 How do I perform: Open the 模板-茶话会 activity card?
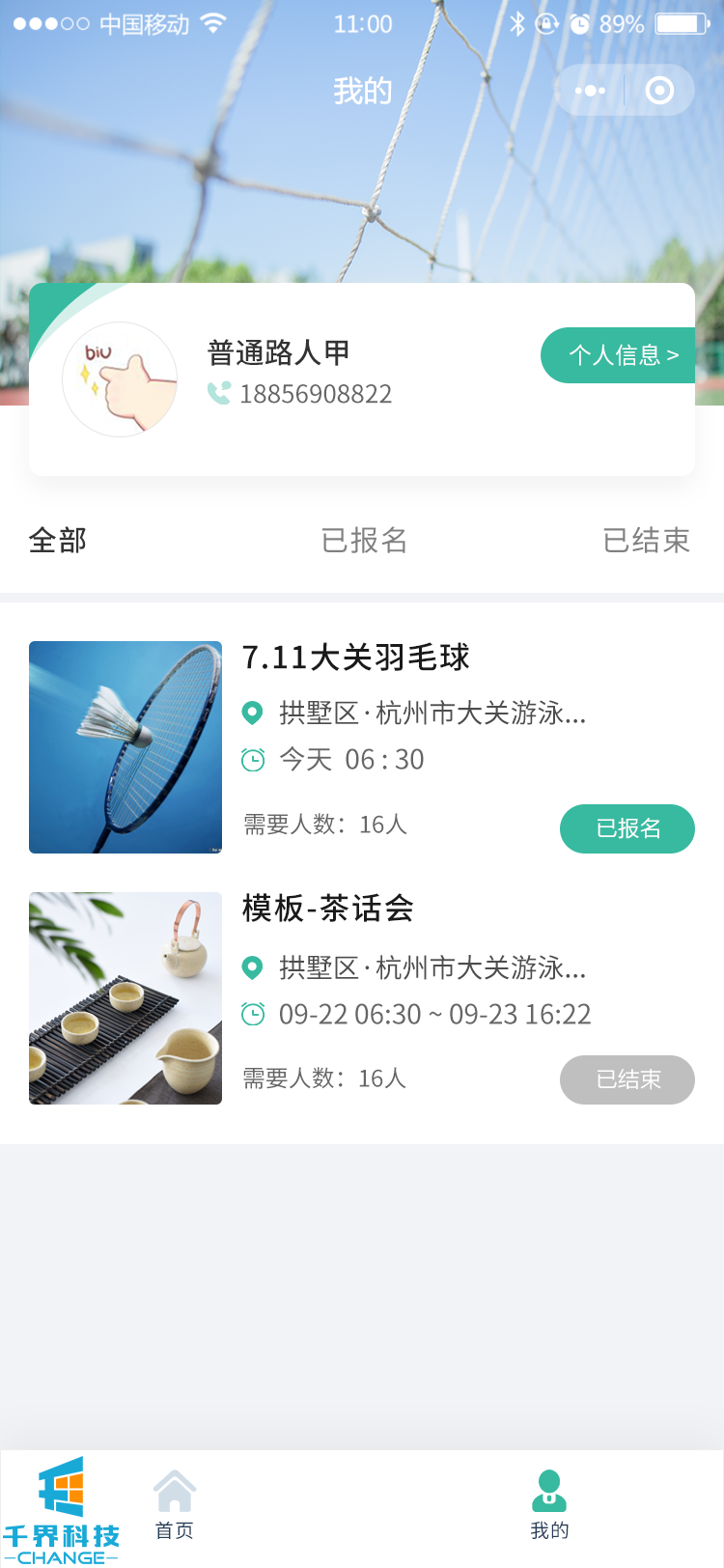[x=328, y=909]
